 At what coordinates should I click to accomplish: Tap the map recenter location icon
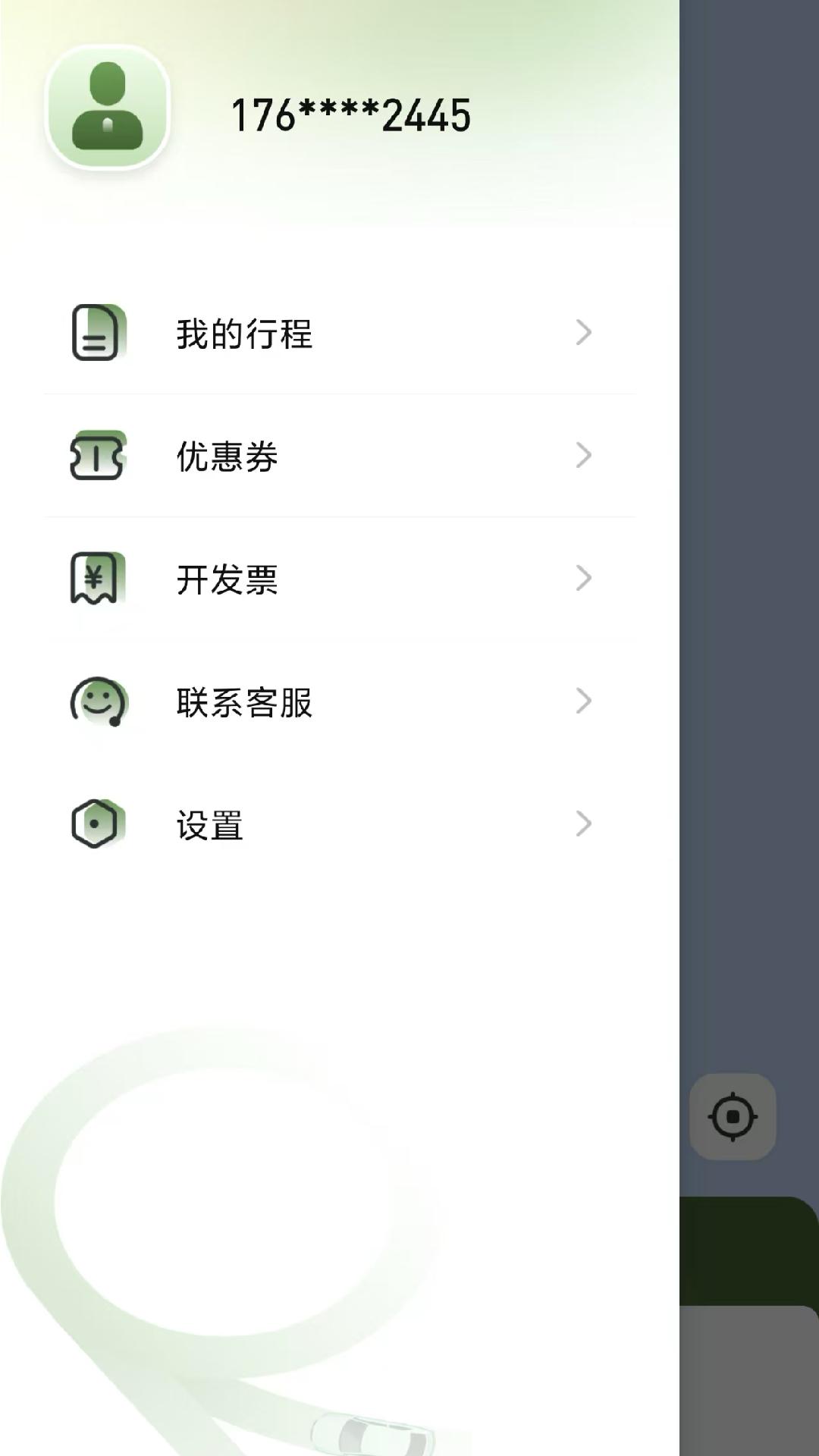pyautogui.click(x=733, y=1116)
